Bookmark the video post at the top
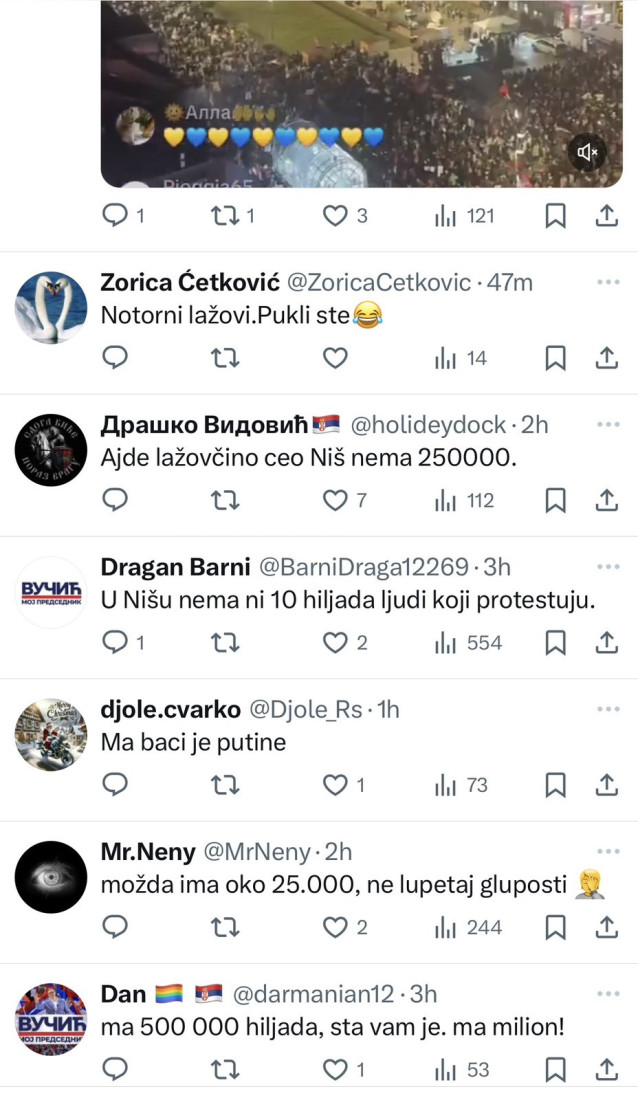638x1100 pixels. click(555, 215)
